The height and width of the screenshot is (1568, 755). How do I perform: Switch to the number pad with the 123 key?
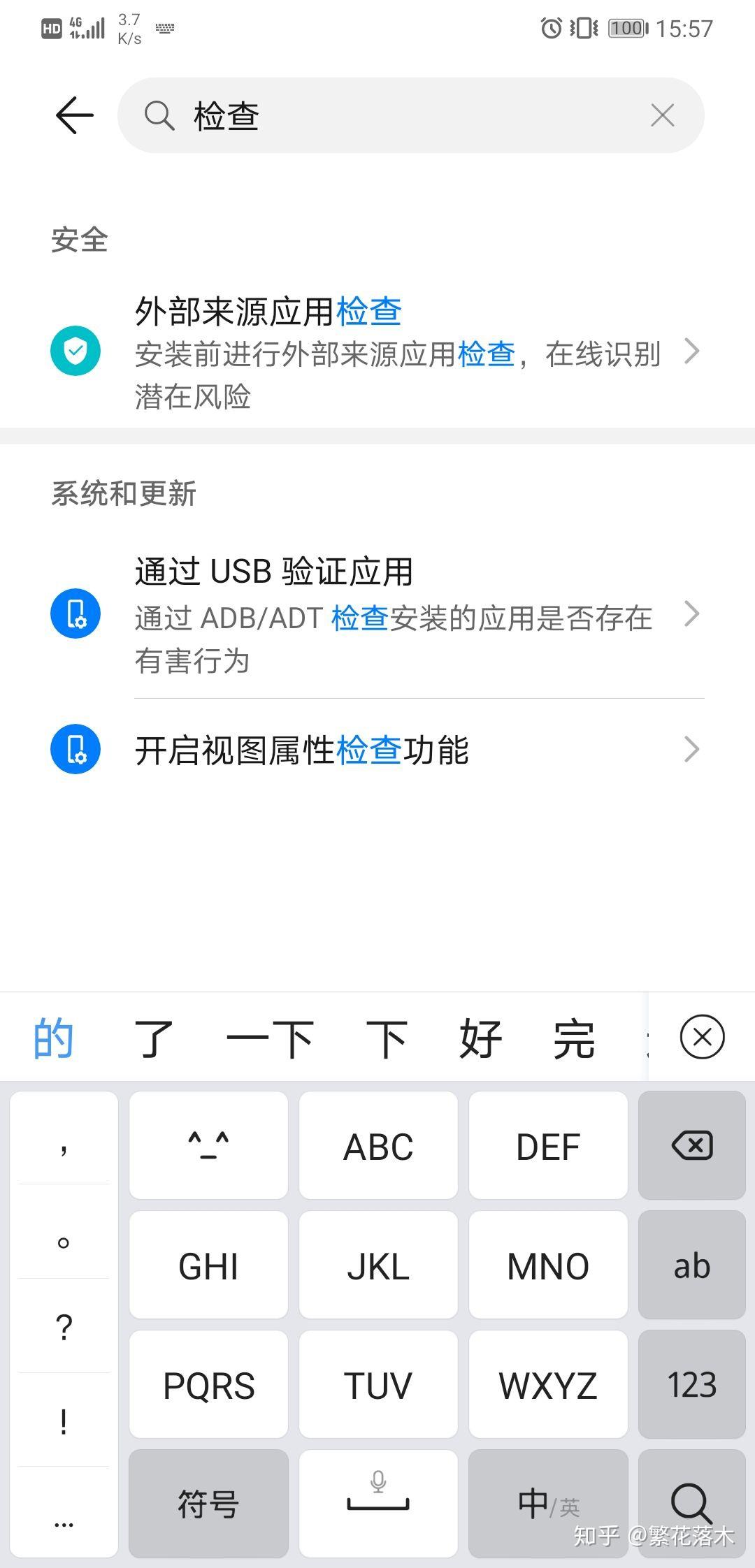pyautogui.click(x=691, y=1386)
